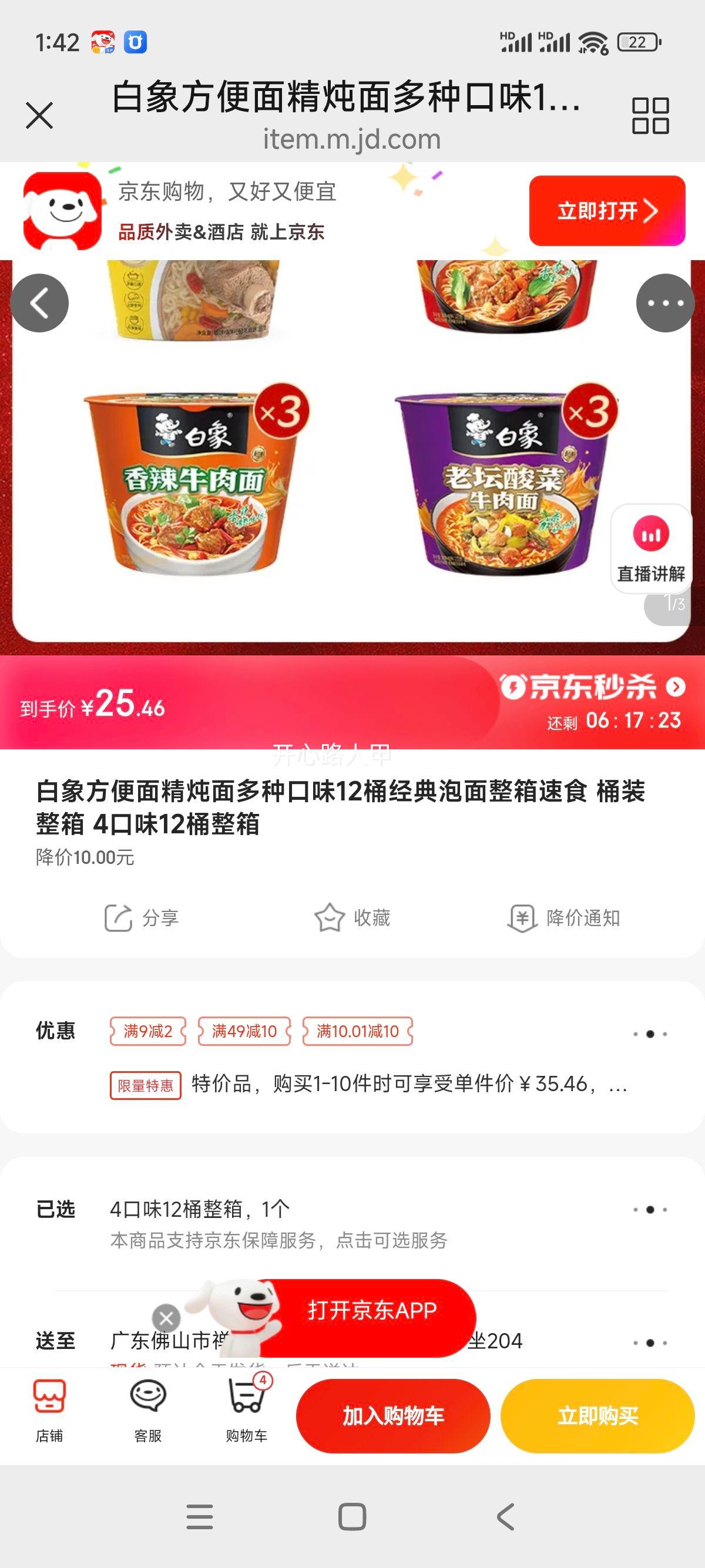The height and width of the screenshot is (1568, 705).
Task: Open the more options ellipsis on product image
Action: (x=664, y=302)
